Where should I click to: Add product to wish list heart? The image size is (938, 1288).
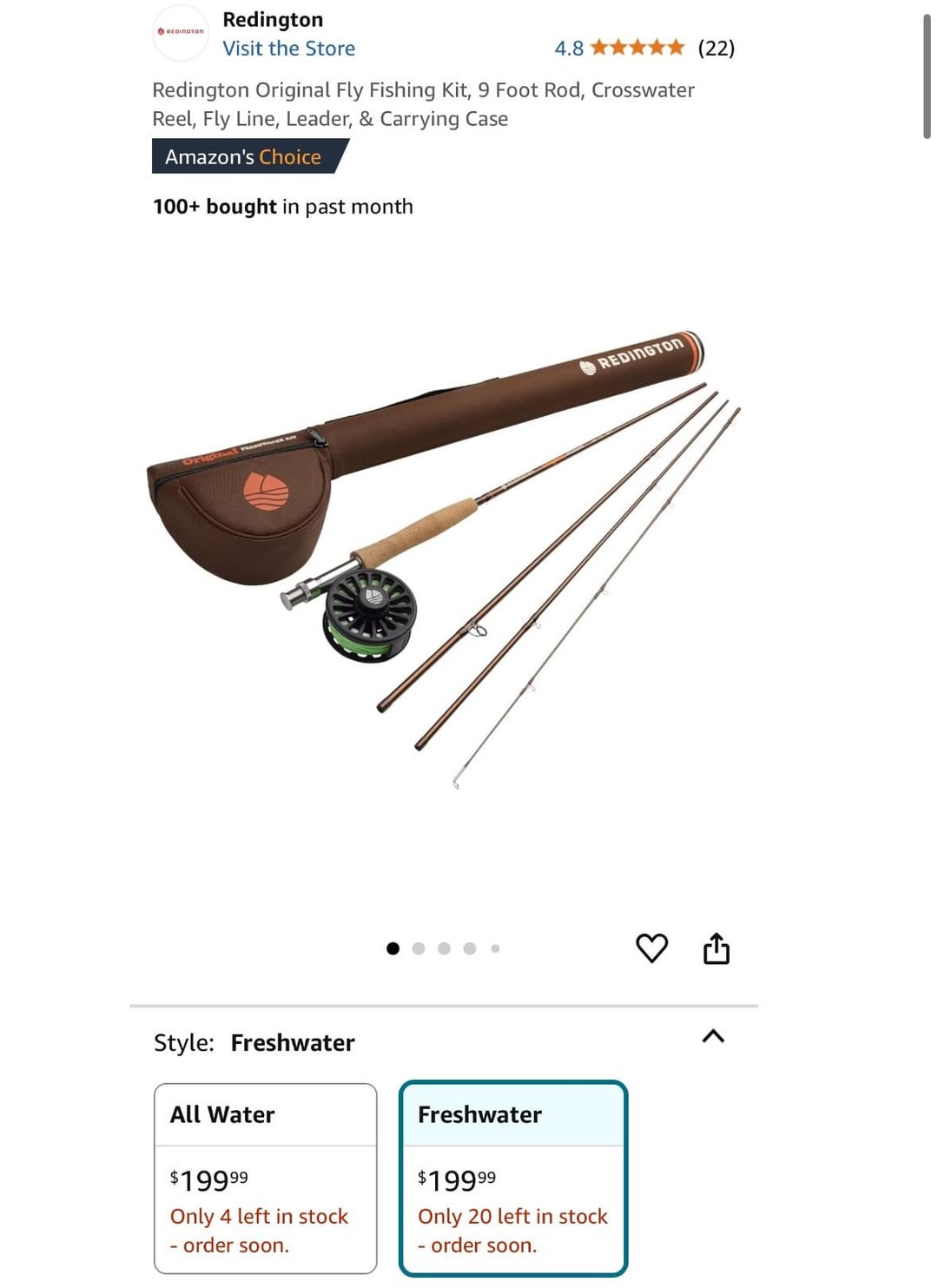651,948
